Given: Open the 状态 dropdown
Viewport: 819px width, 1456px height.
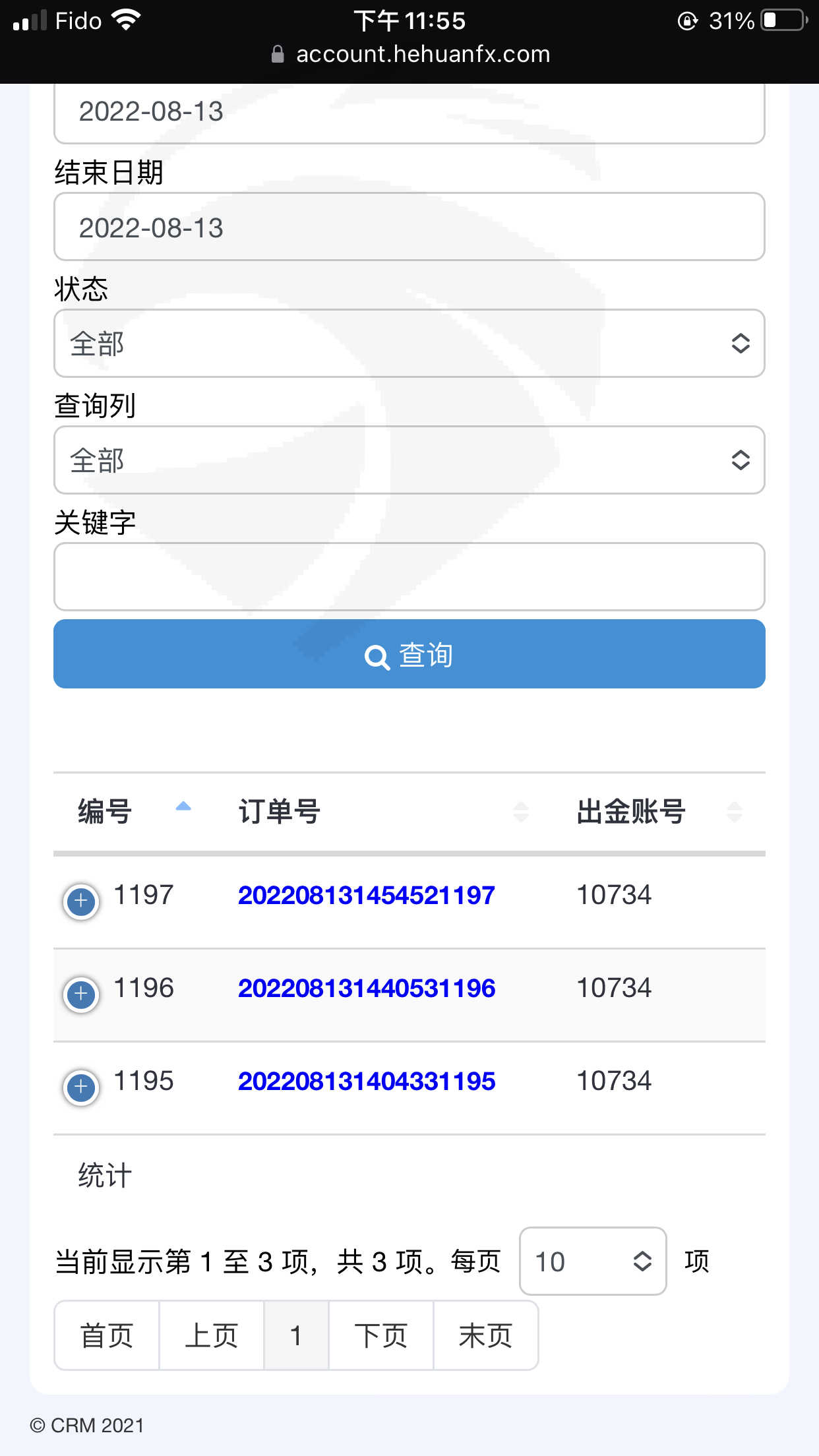Looking at the screenshot, I should pos(409,344).
